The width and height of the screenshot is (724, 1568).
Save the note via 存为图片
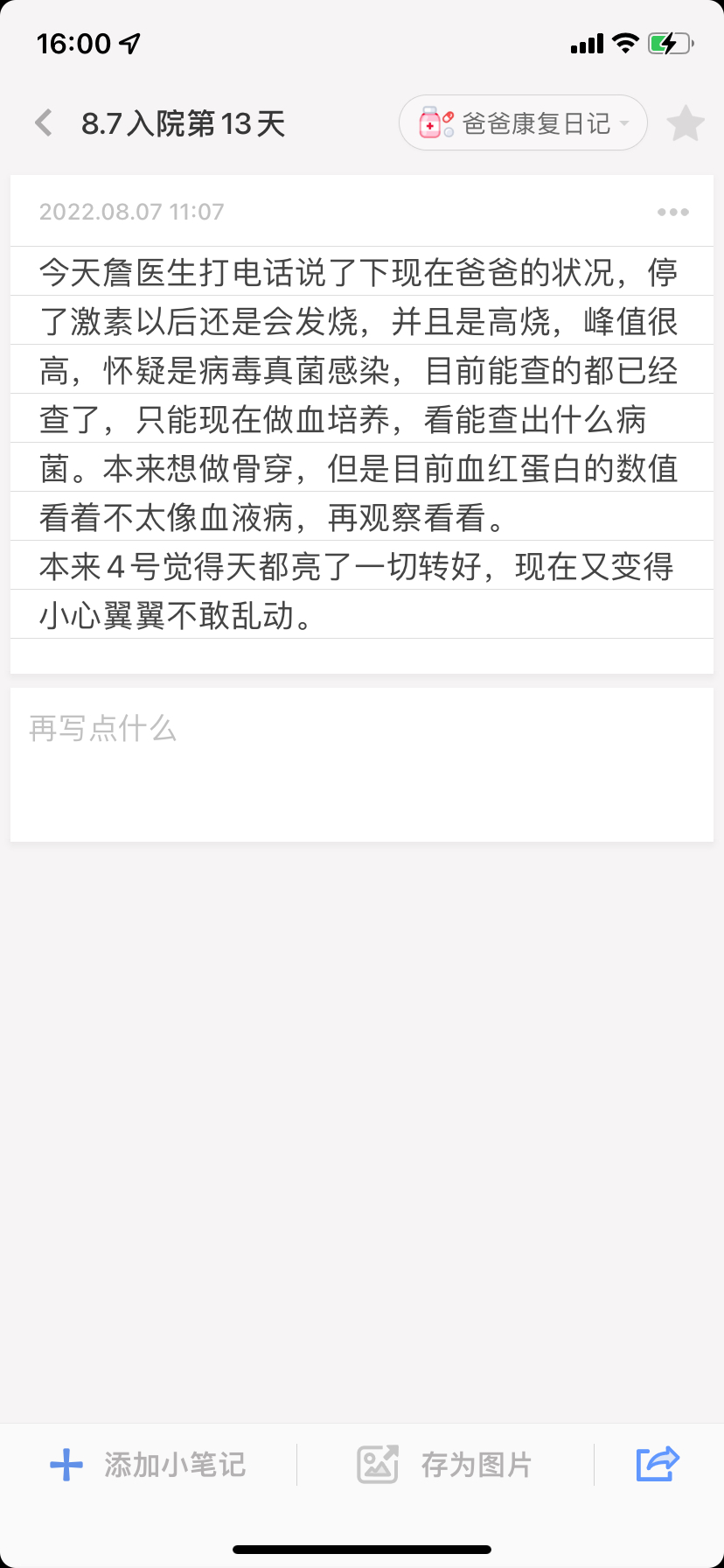(x=444, y=1465)
